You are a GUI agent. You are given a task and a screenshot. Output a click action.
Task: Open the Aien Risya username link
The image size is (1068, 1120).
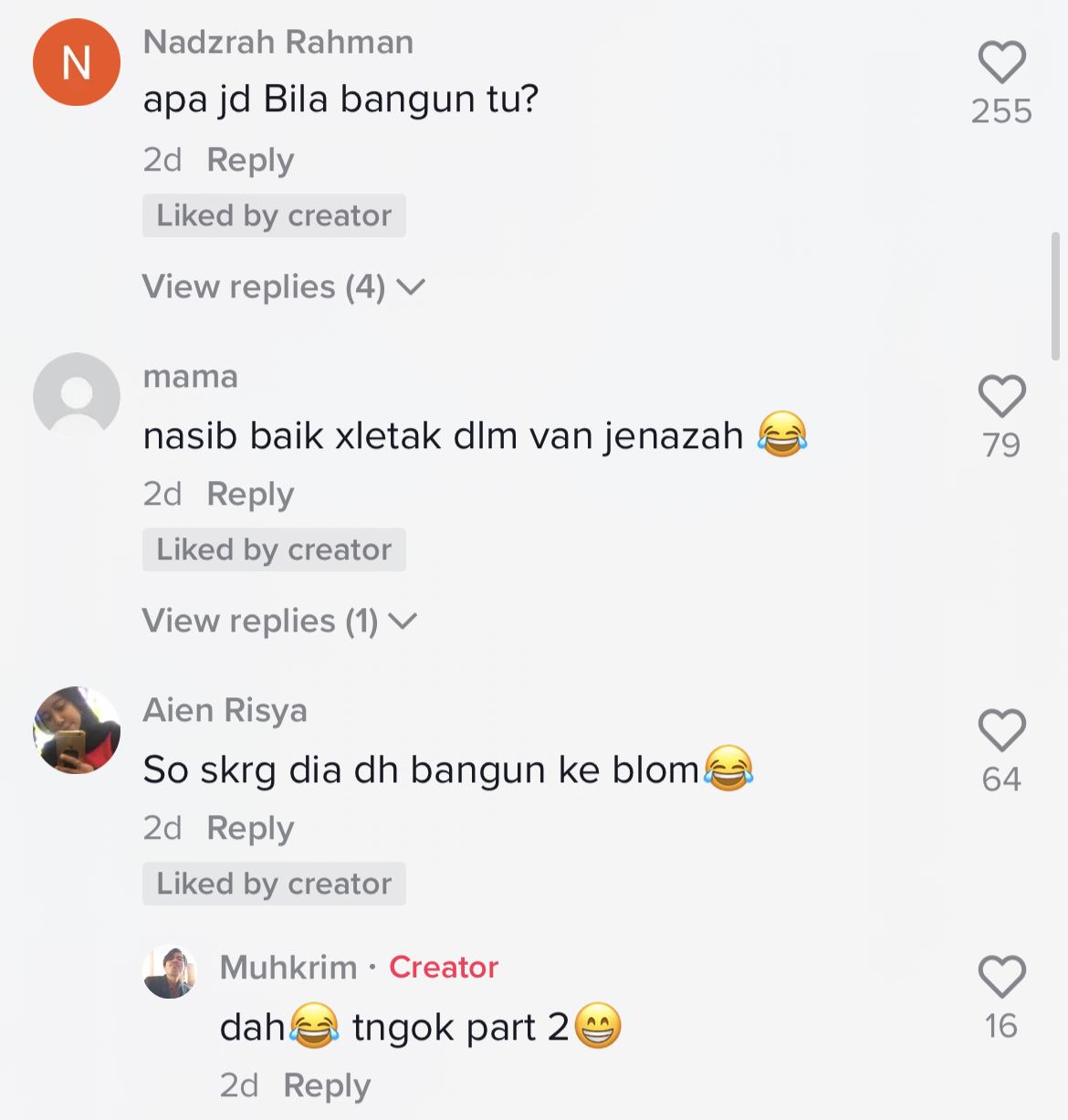[x=225, y=710]
